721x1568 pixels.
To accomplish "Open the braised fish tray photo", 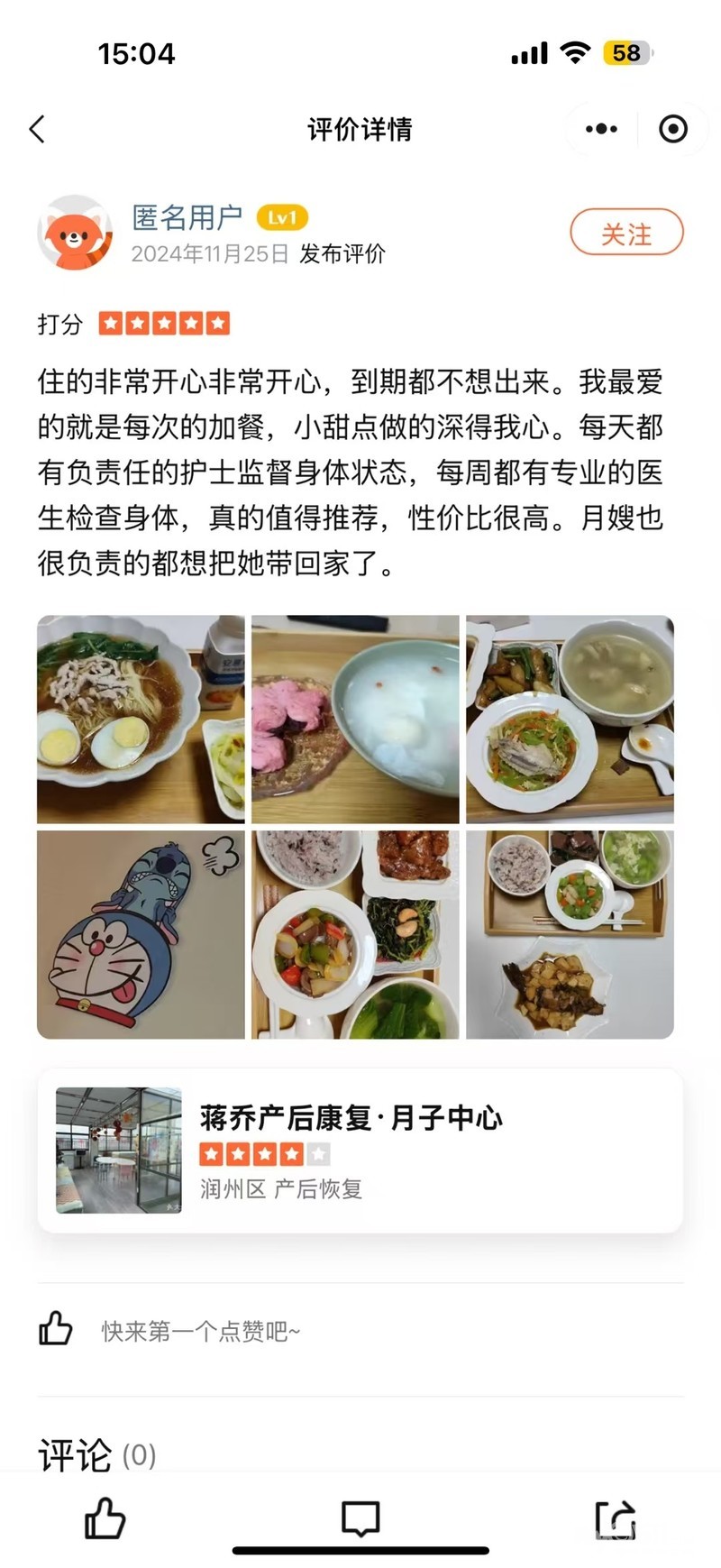I will (x=570, y=934).
